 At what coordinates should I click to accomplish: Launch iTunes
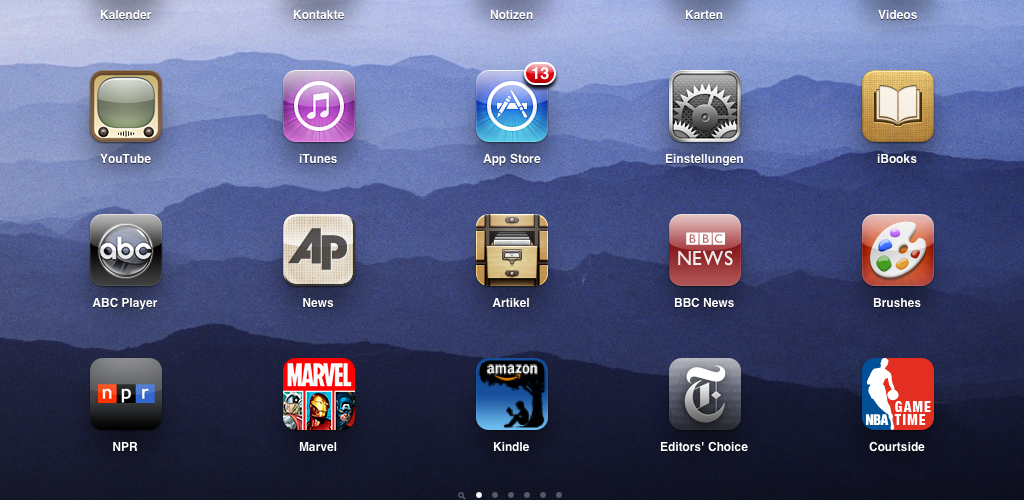click(x=319, y=107)
